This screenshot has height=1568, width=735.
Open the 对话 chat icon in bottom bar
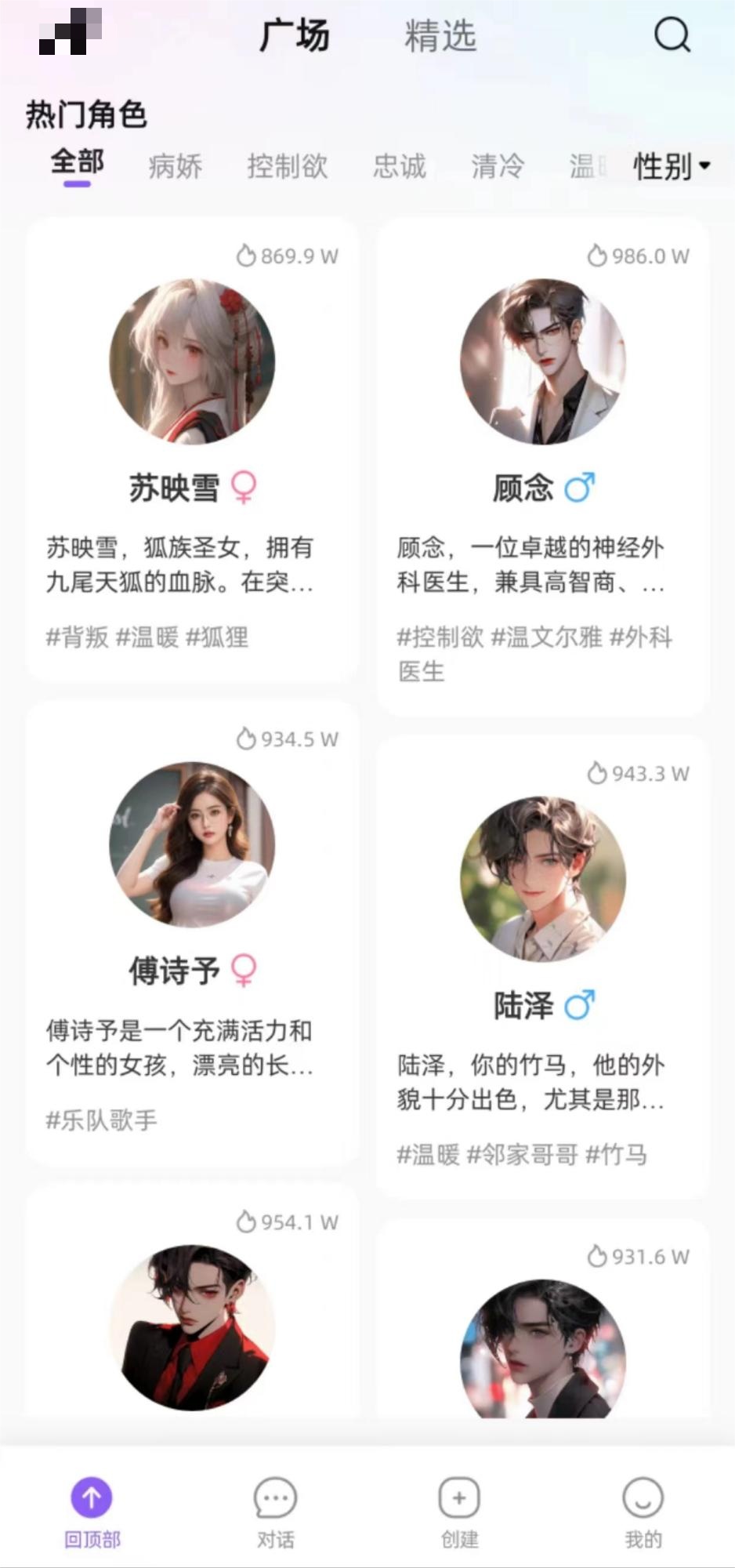coord(273,1498)
